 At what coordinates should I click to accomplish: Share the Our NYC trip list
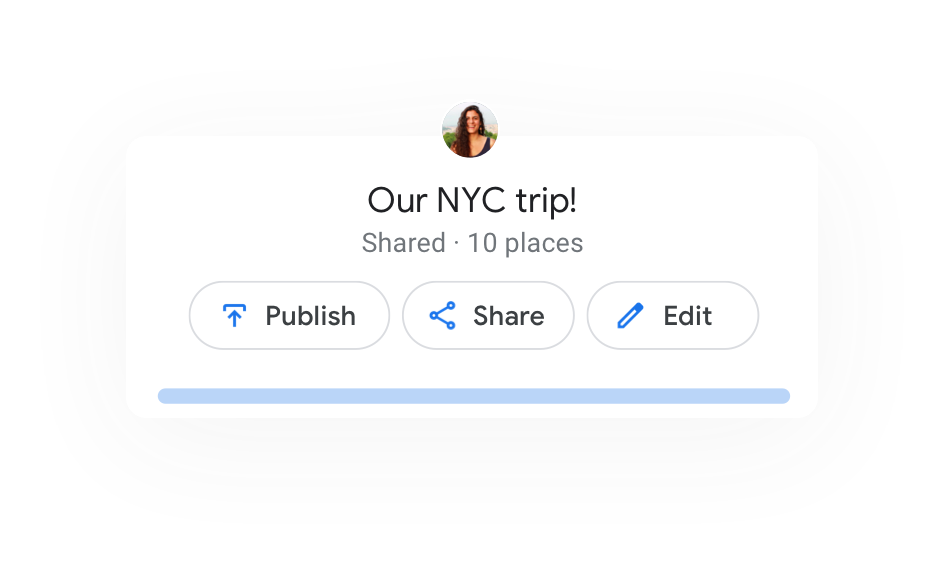[x=488, y=316]
